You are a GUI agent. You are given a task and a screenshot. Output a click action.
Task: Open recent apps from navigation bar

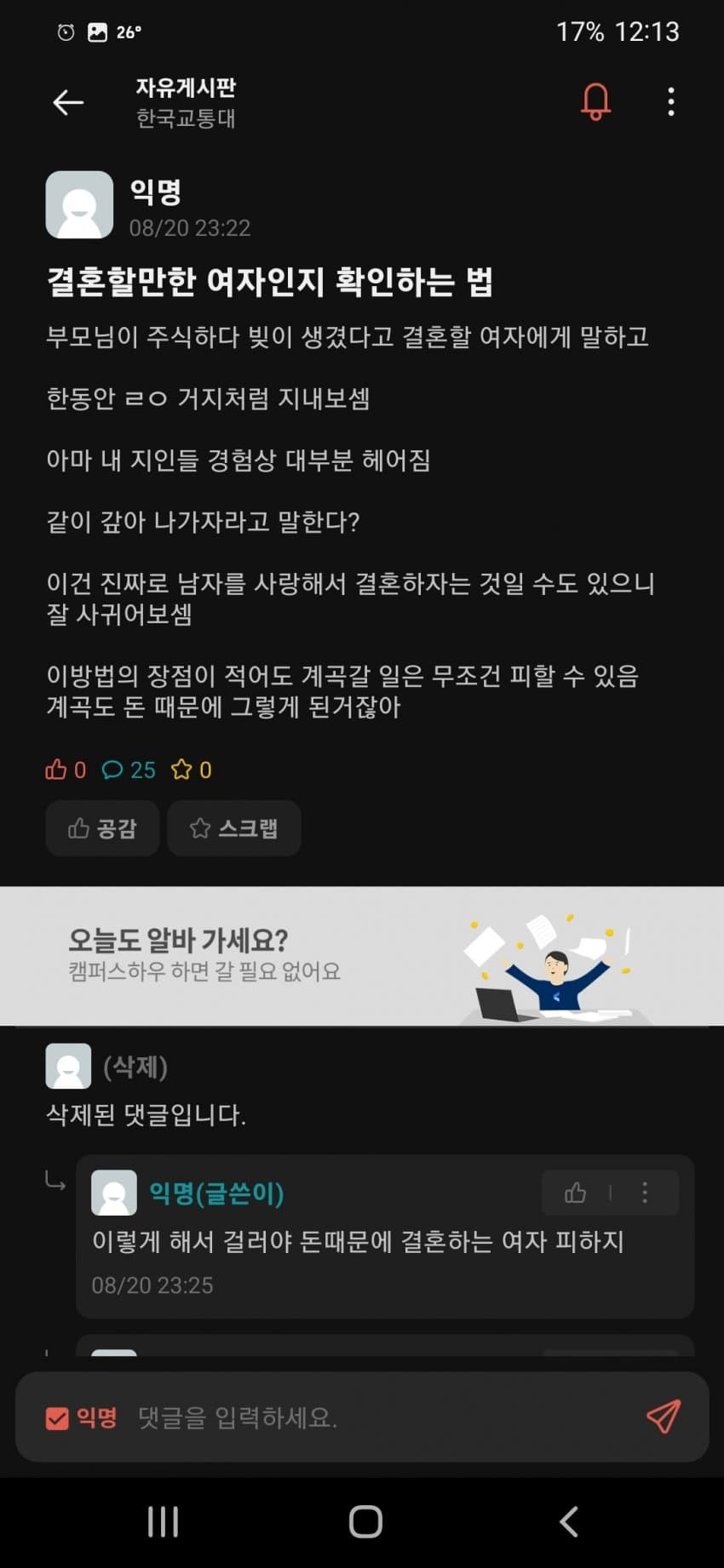click(x=163, y=1521)
